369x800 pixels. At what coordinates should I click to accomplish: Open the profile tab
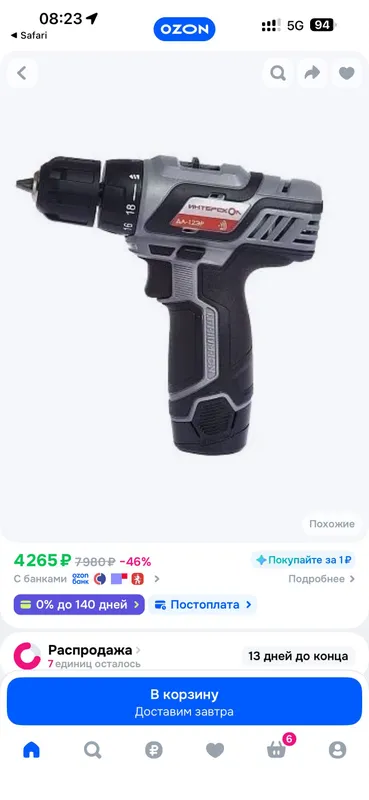point(337,749)
